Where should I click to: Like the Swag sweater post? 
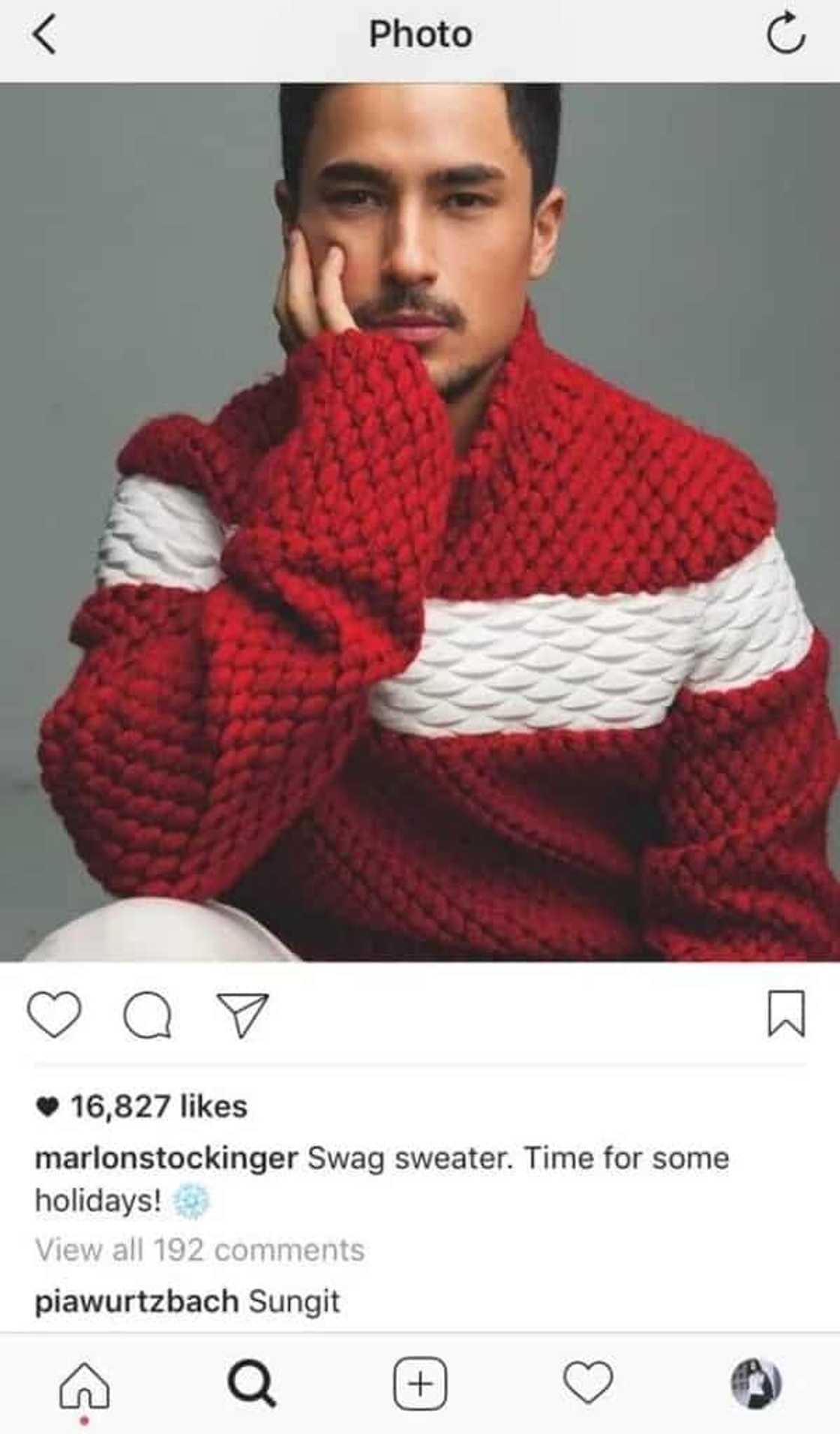click(54, 1015)
